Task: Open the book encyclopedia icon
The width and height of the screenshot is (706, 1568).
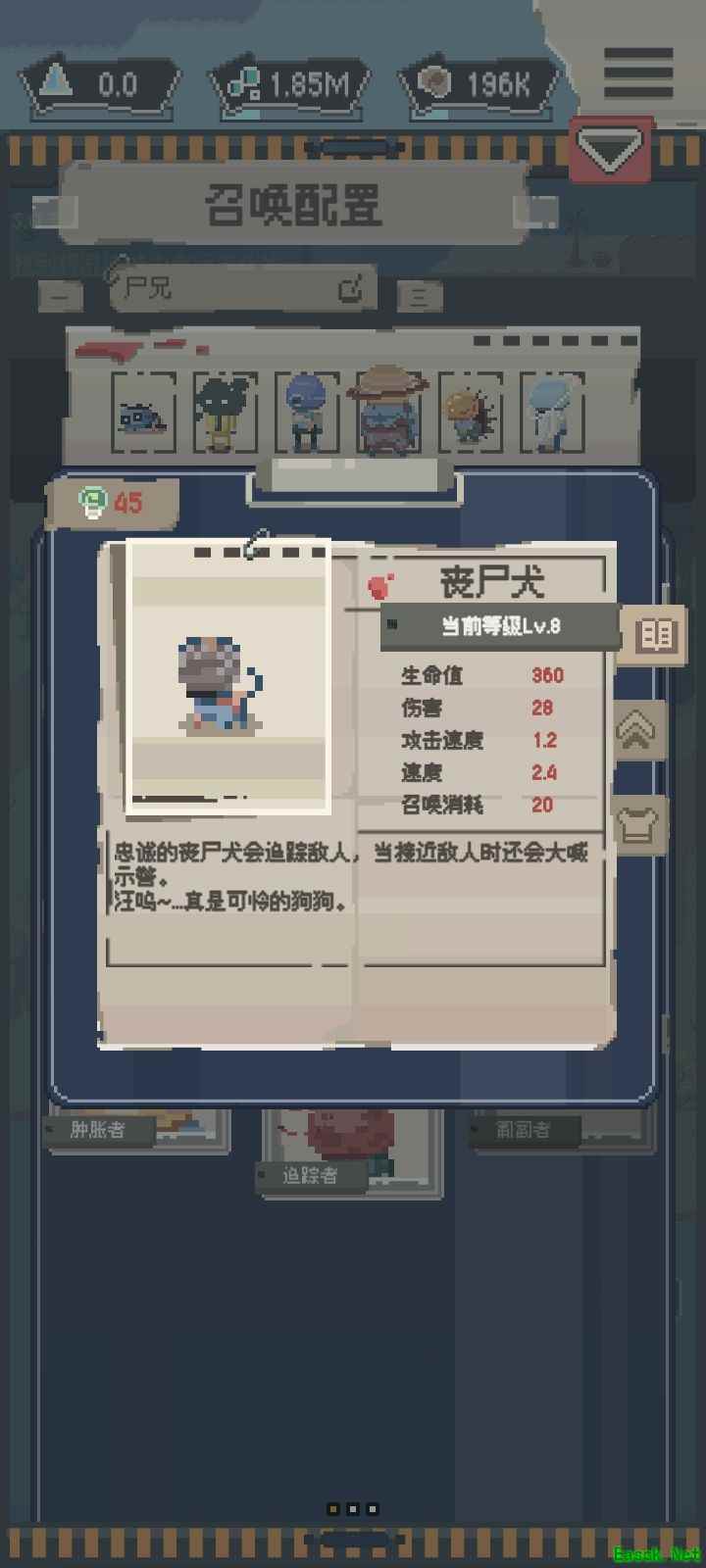Action: coord(655,636)
